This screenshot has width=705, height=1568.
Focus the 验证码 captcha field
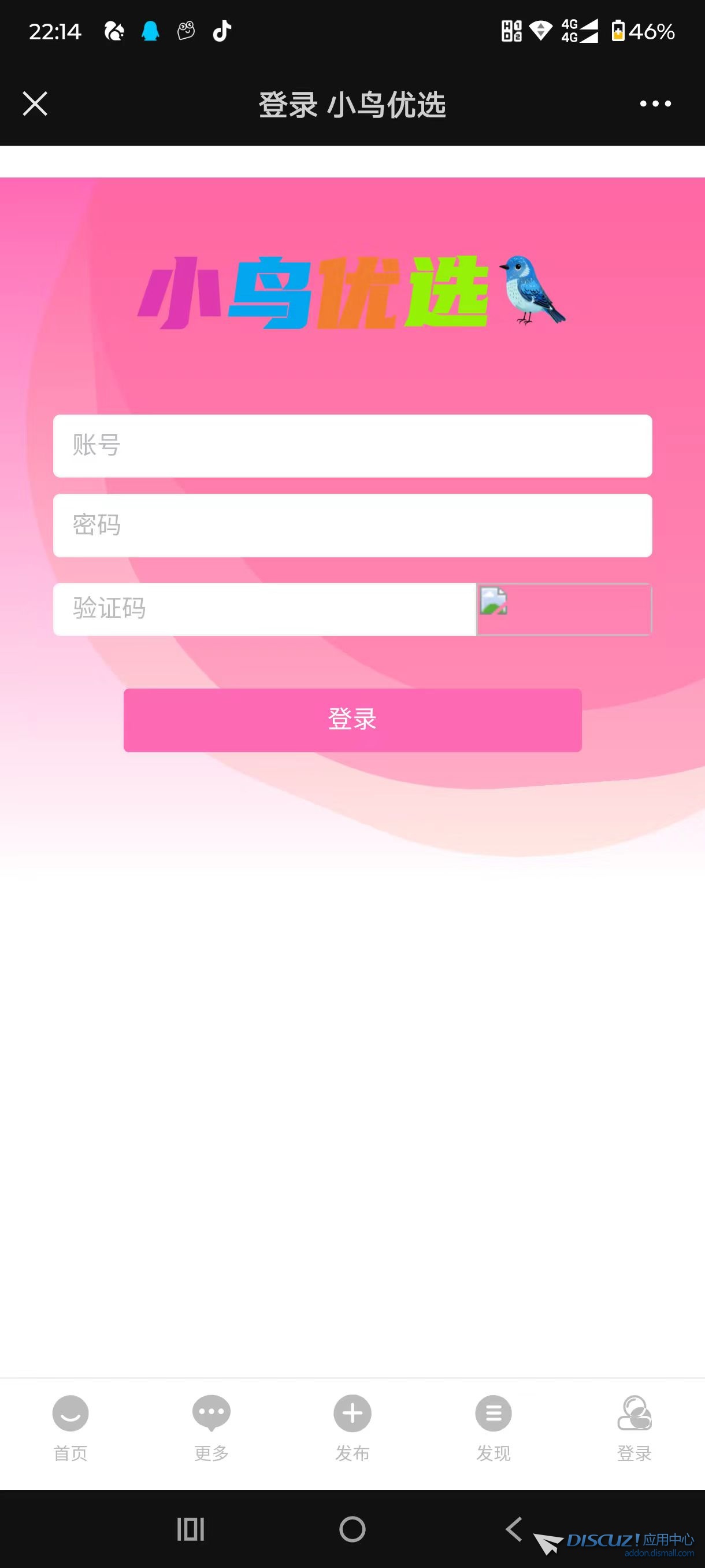pos(264,609)
